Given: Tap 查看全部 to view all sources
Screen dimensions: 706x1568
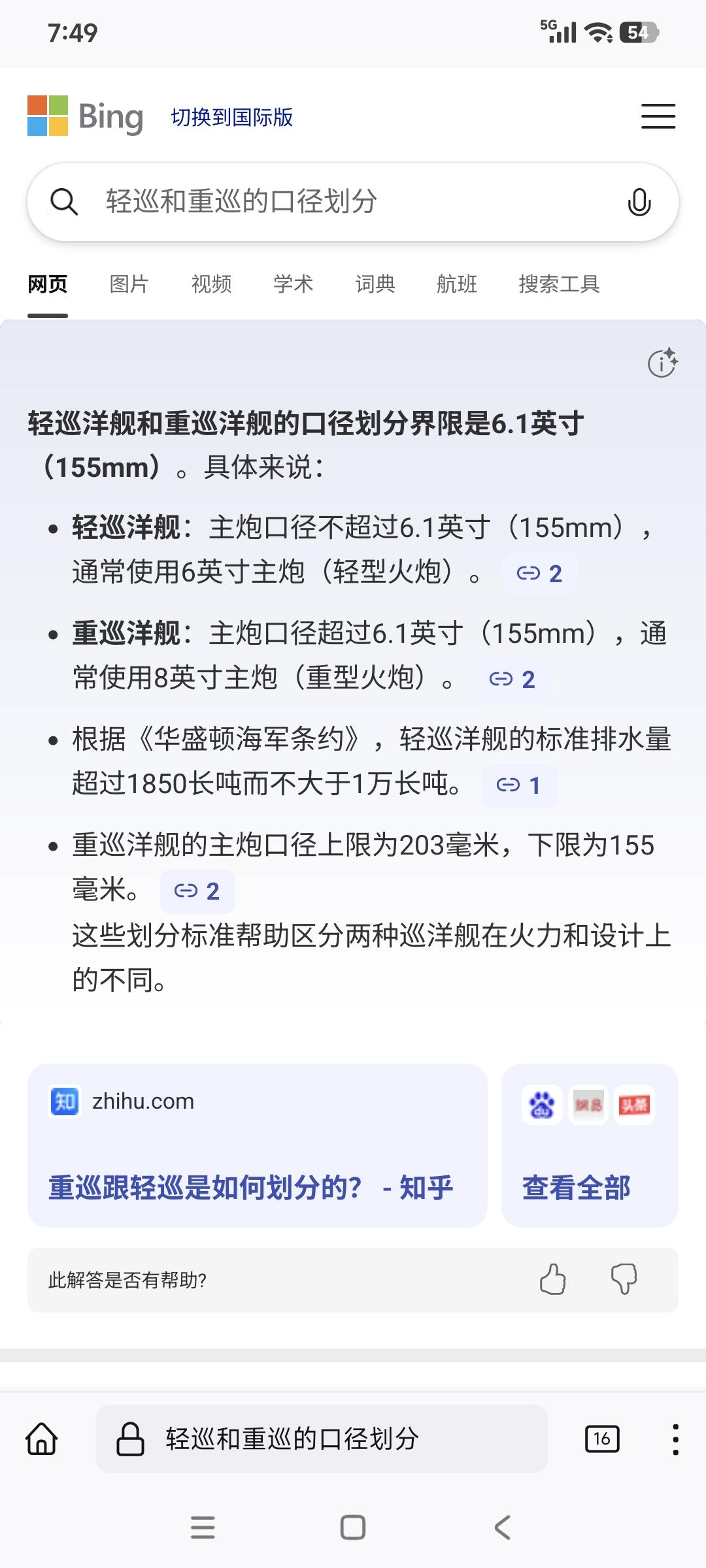Looking at the screenshot, I should click(589, 1145).
